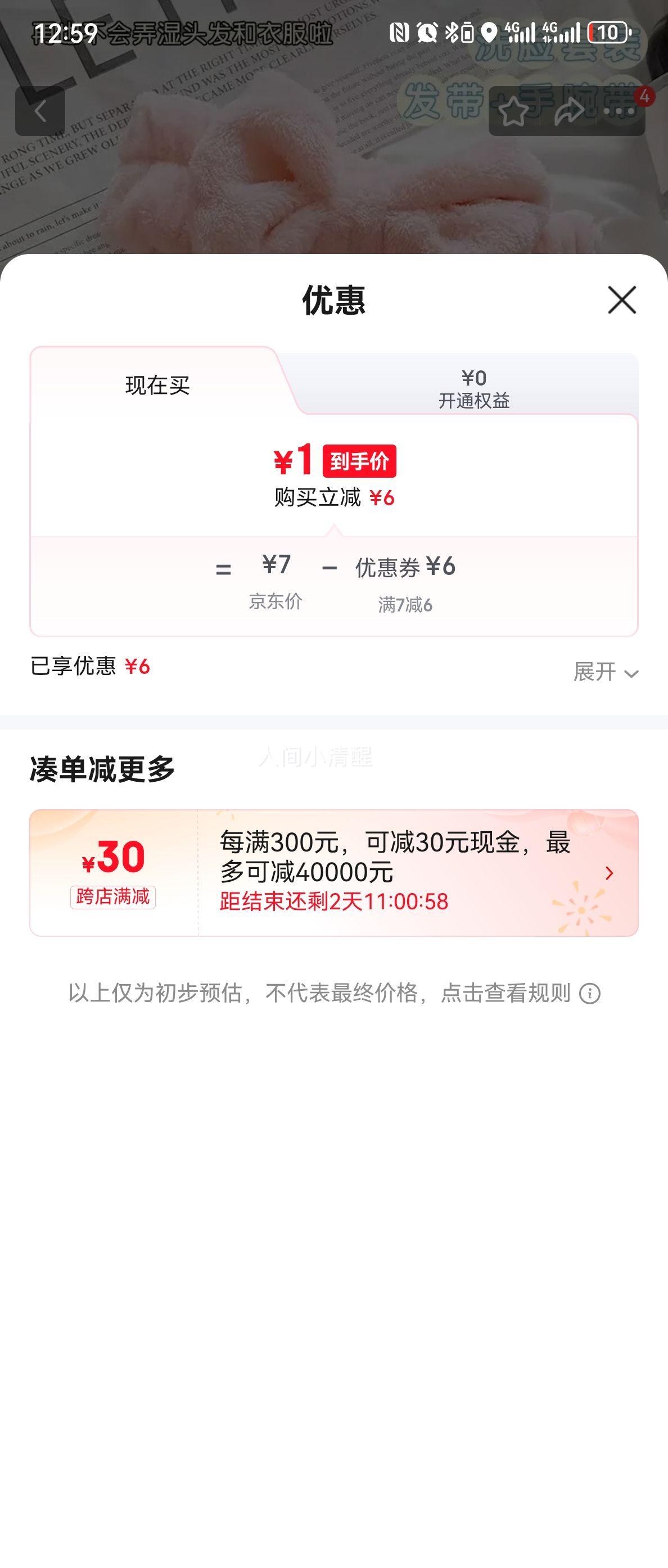The height and width of the screenshot is (1568, 668).
Task: Tap the star favorite icon
Action: [513, 111]
